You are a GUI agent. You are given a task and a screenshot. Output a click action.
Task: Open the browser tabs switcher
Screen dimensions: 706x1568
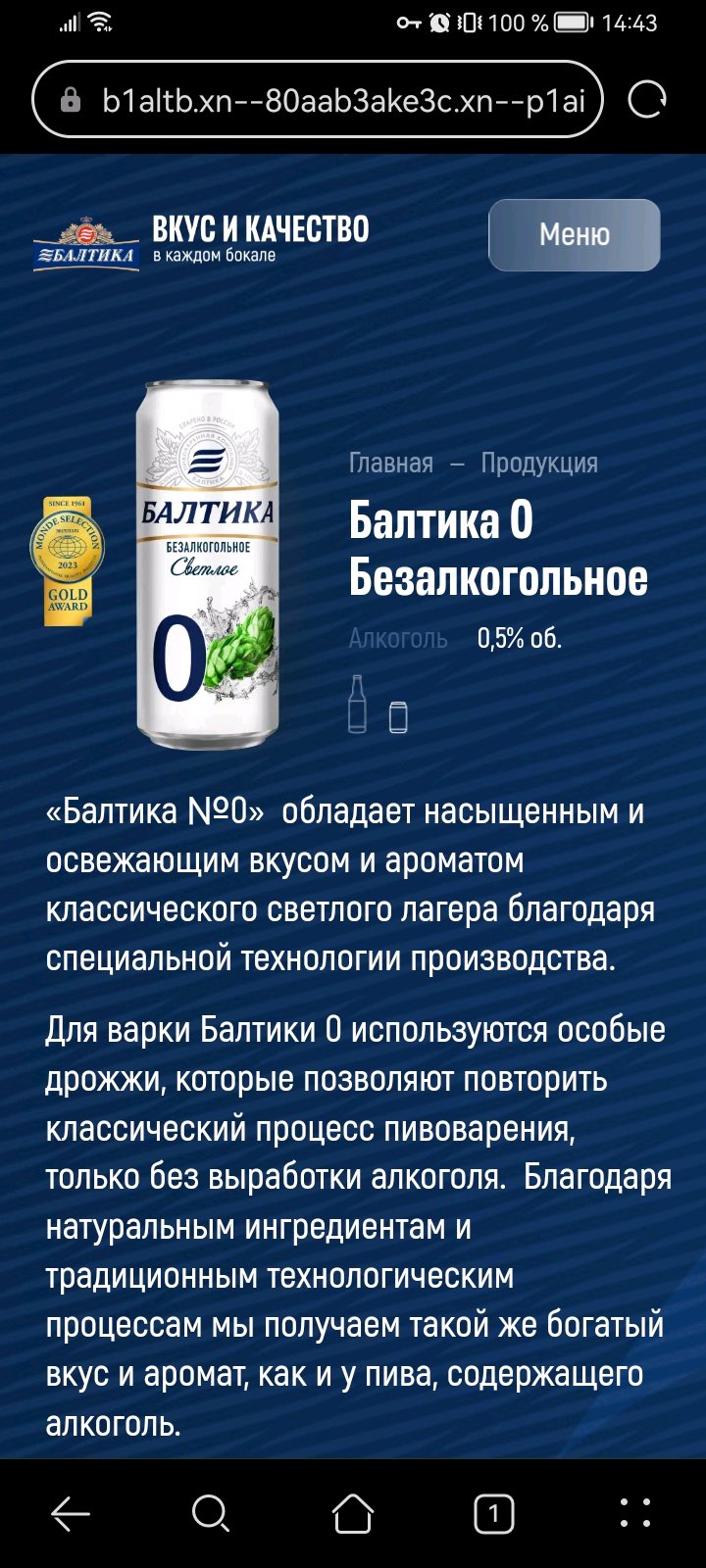pyautogui.click(x=494, y=1514)
